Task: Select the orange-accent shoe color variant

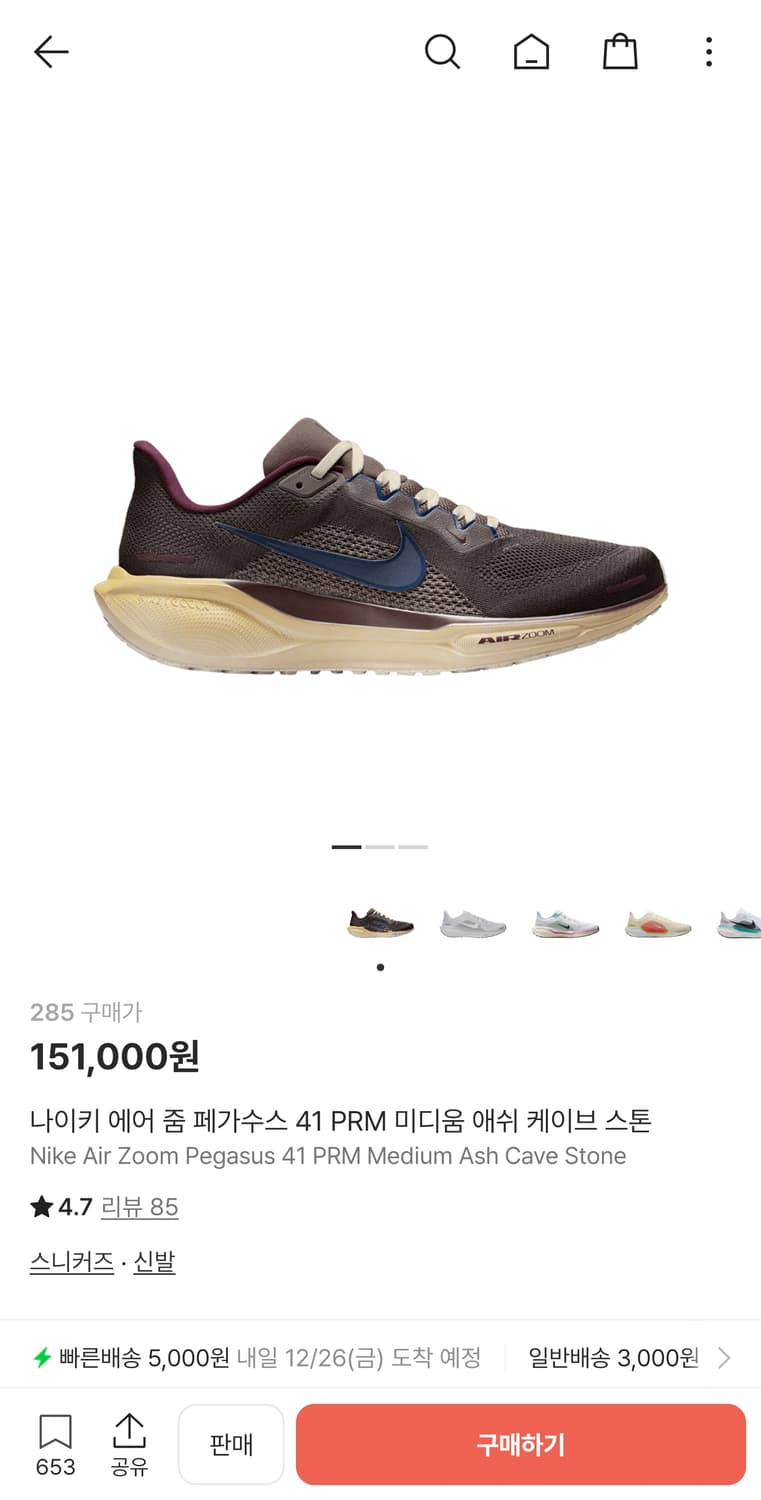Action: tap(657, 924)
